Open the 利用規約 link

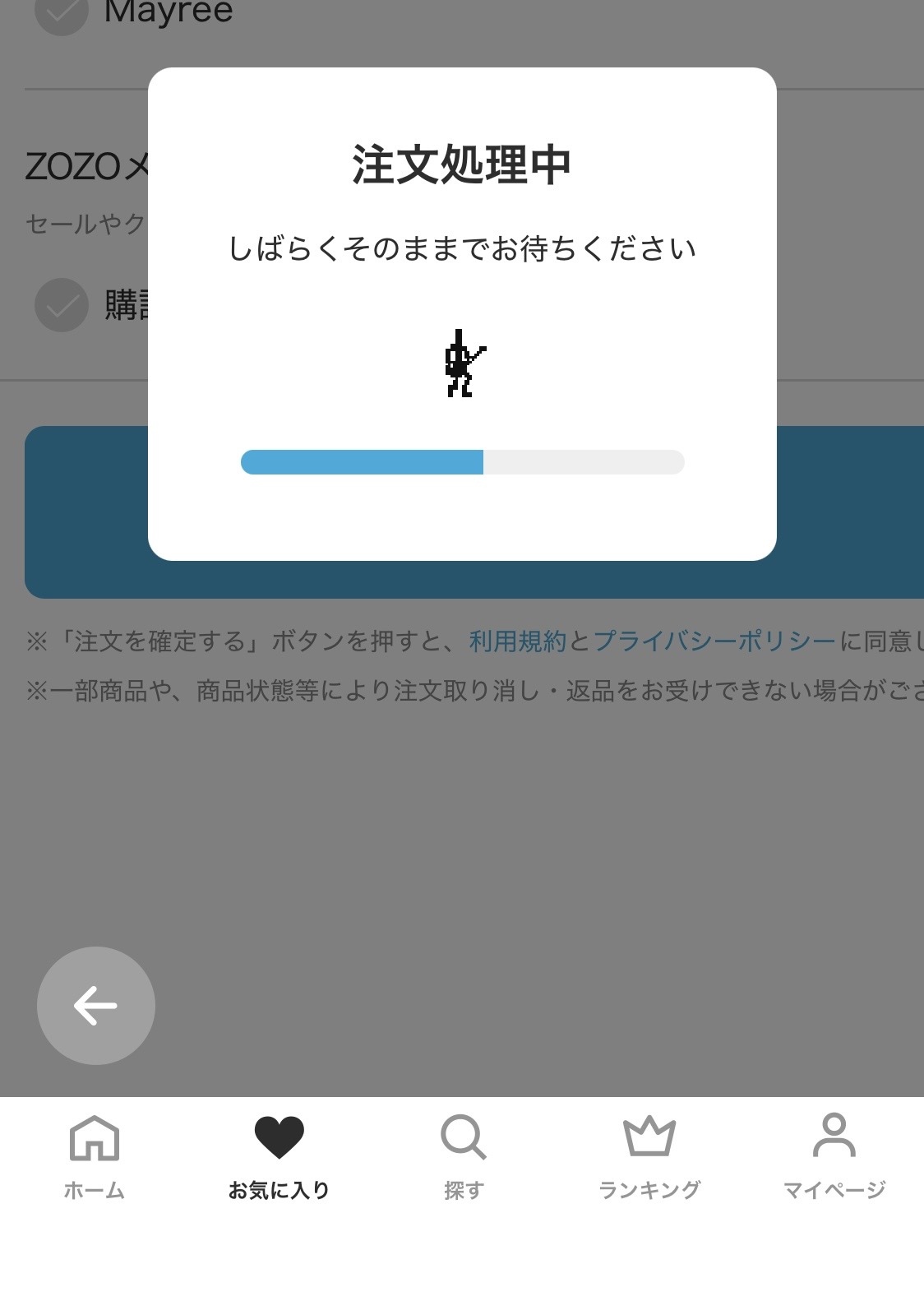pyautogui.click(x=518, y=641)
